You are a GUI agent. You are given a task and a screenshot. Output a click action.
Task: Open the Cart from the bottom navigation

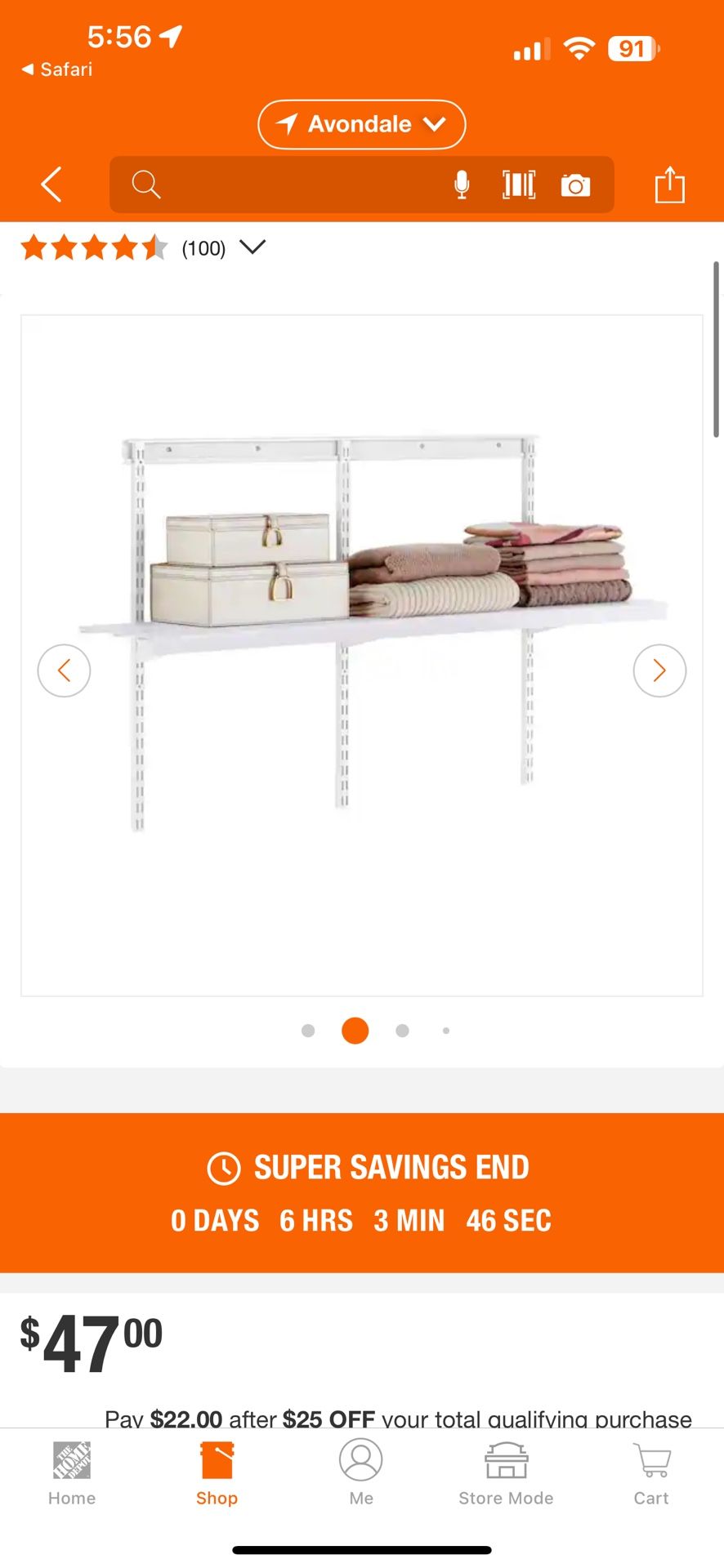click(650, 1470)
